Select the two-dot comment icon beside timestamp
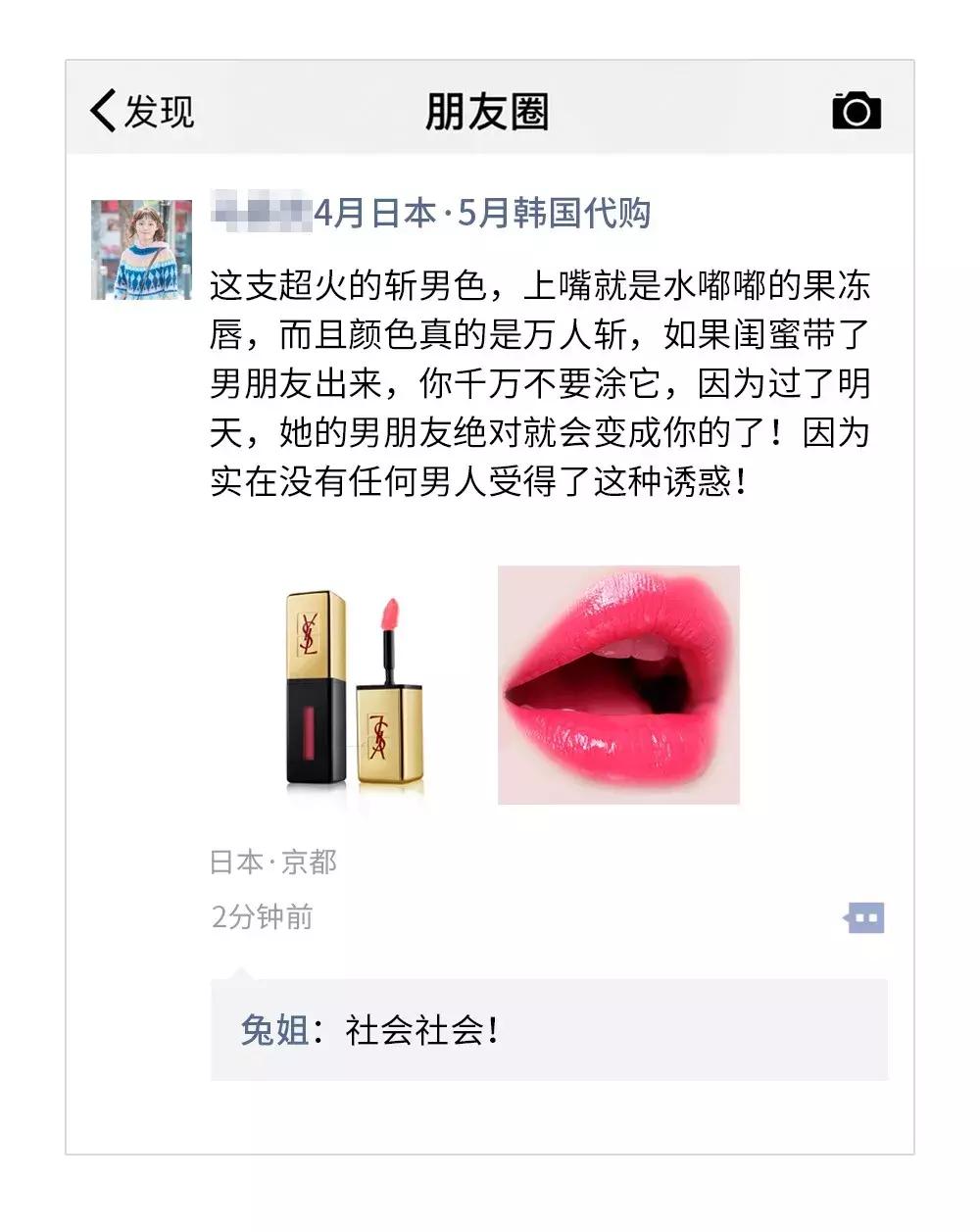980x1232 pixels. pyautogui.click(x=863, y=915)
